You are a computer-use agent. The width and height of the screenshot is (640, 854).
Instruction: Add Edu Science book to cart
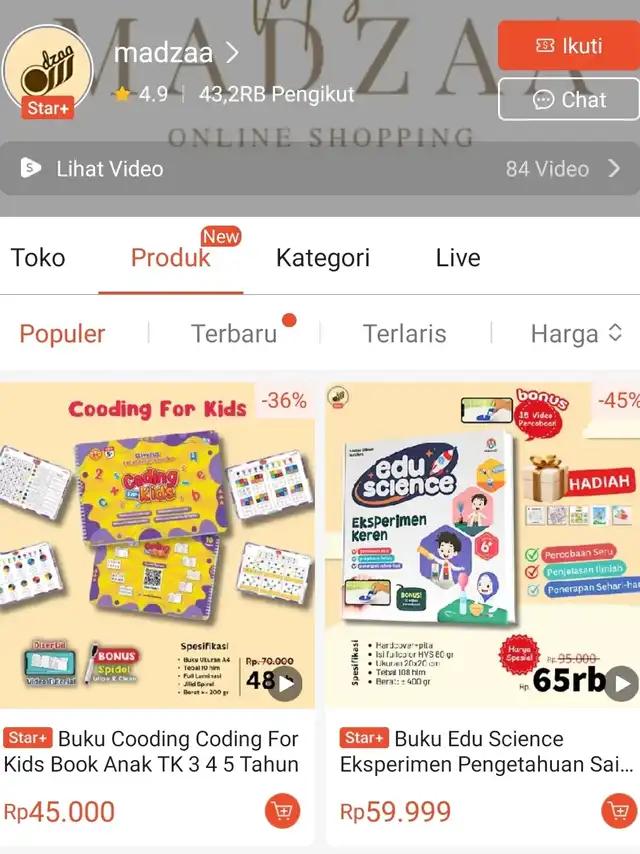pos(620,811)
